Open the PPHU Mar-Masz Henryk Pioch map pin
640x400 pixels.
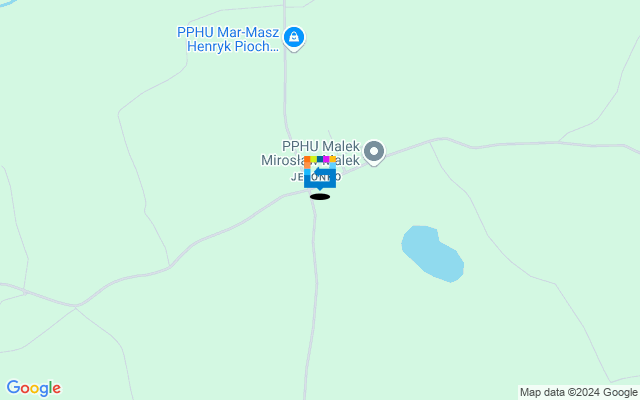[x=294, y=39]
